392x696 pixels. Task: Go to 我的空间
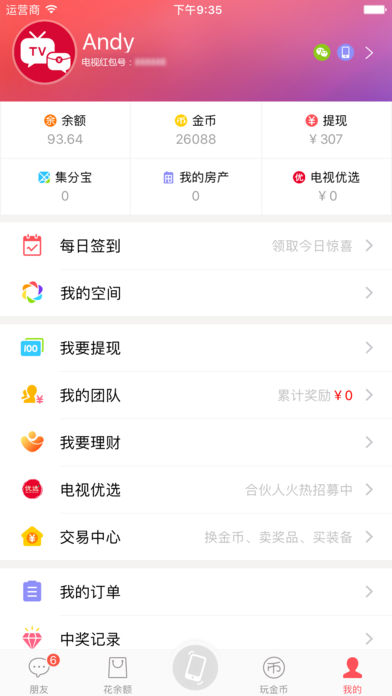[196, 293]
